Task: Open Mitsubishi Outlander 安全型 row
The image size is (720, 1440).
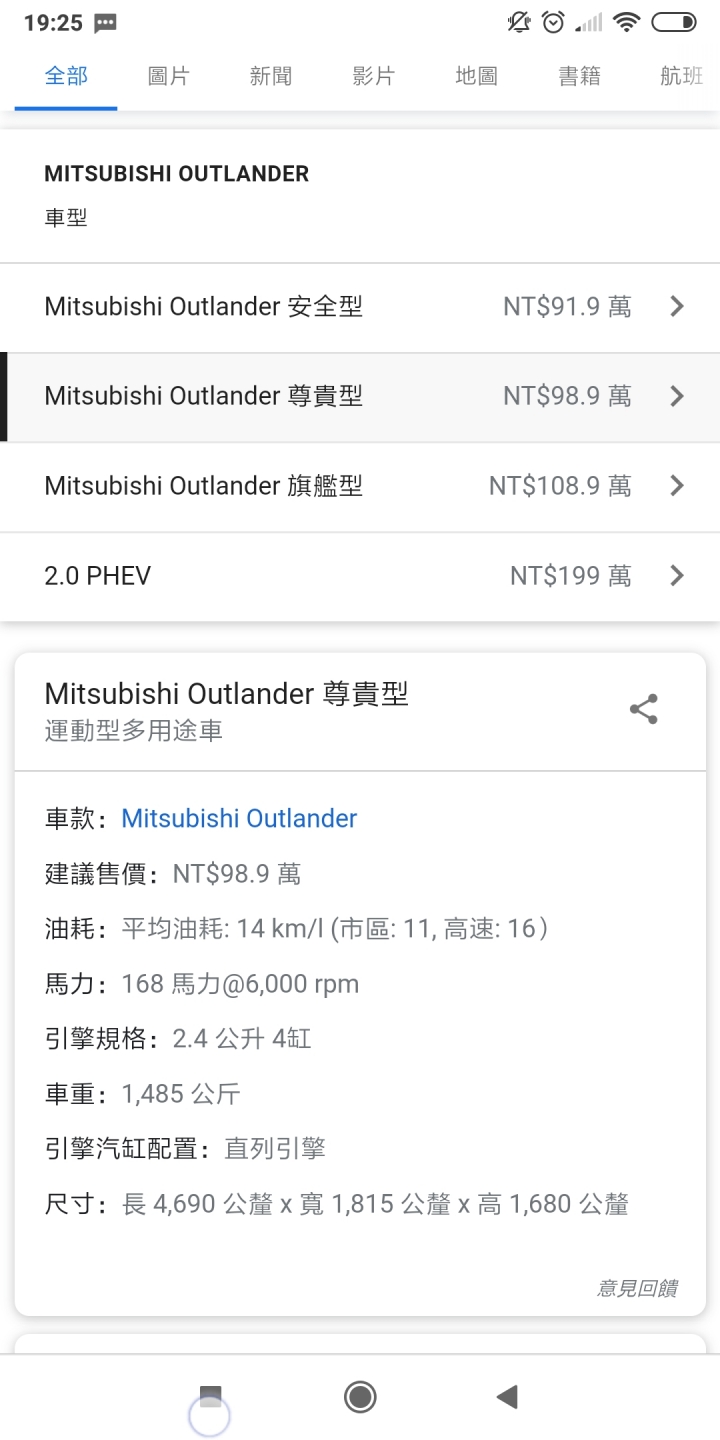Action: coord(360,307)
